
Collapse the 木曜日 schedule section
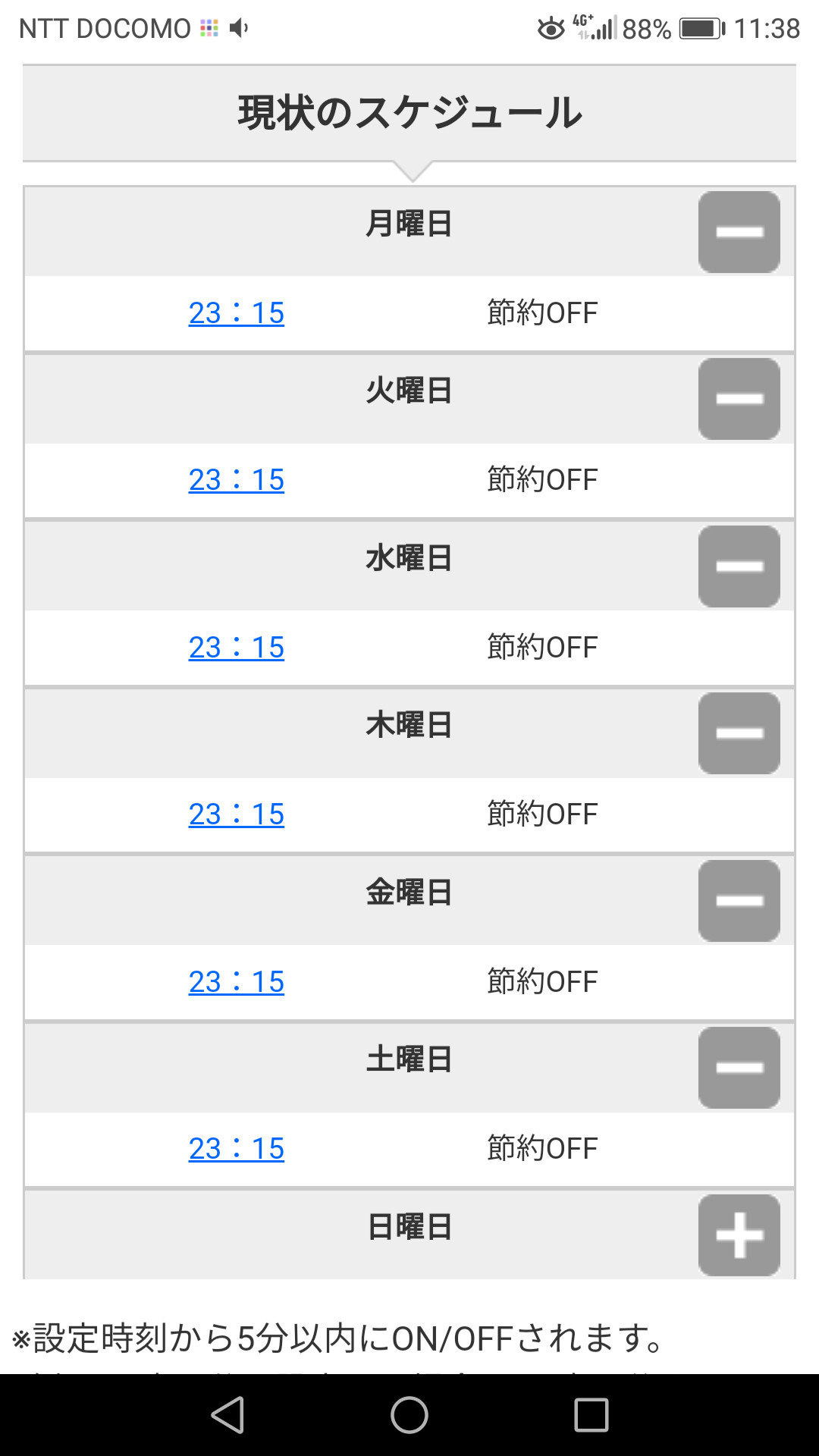tap(739, 733)
